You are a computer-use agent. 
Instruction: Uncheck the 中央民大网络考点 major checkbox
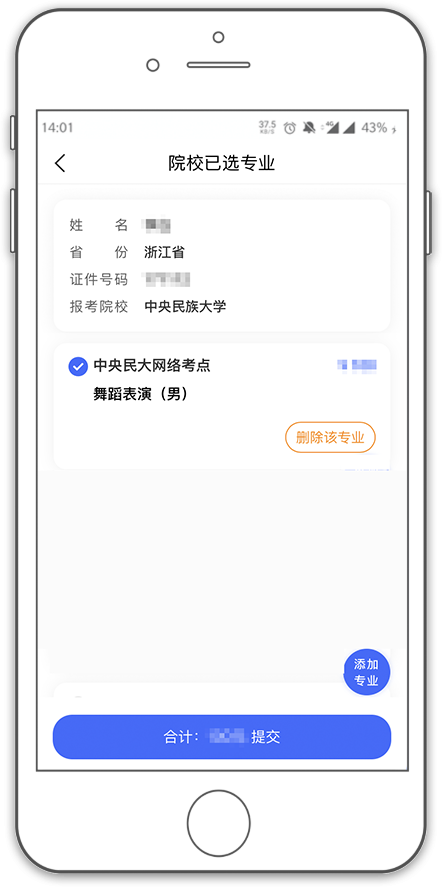78,366
